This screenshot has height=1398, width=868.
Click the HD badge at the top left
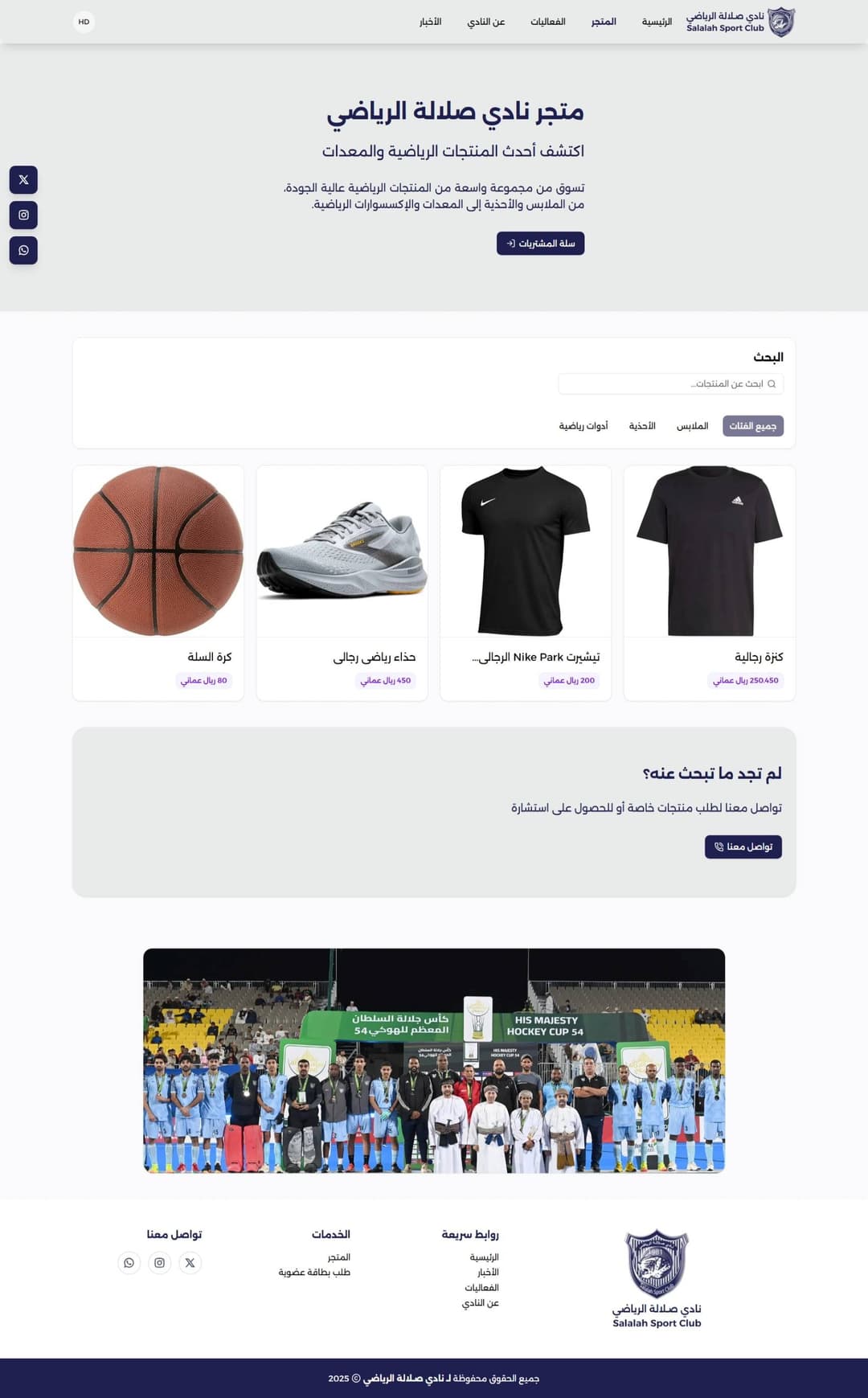point(84,22)
